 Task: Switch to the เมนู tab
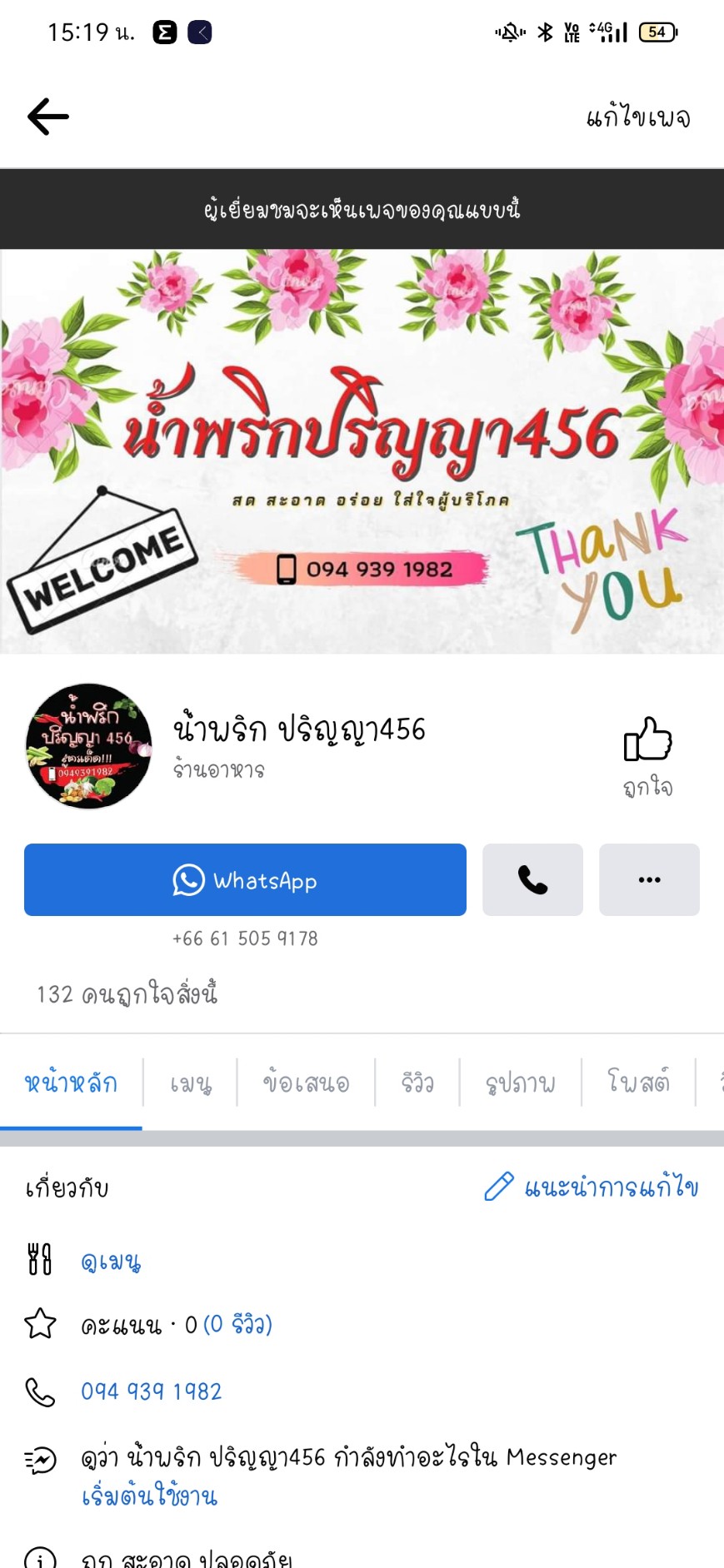(191, 1083)
